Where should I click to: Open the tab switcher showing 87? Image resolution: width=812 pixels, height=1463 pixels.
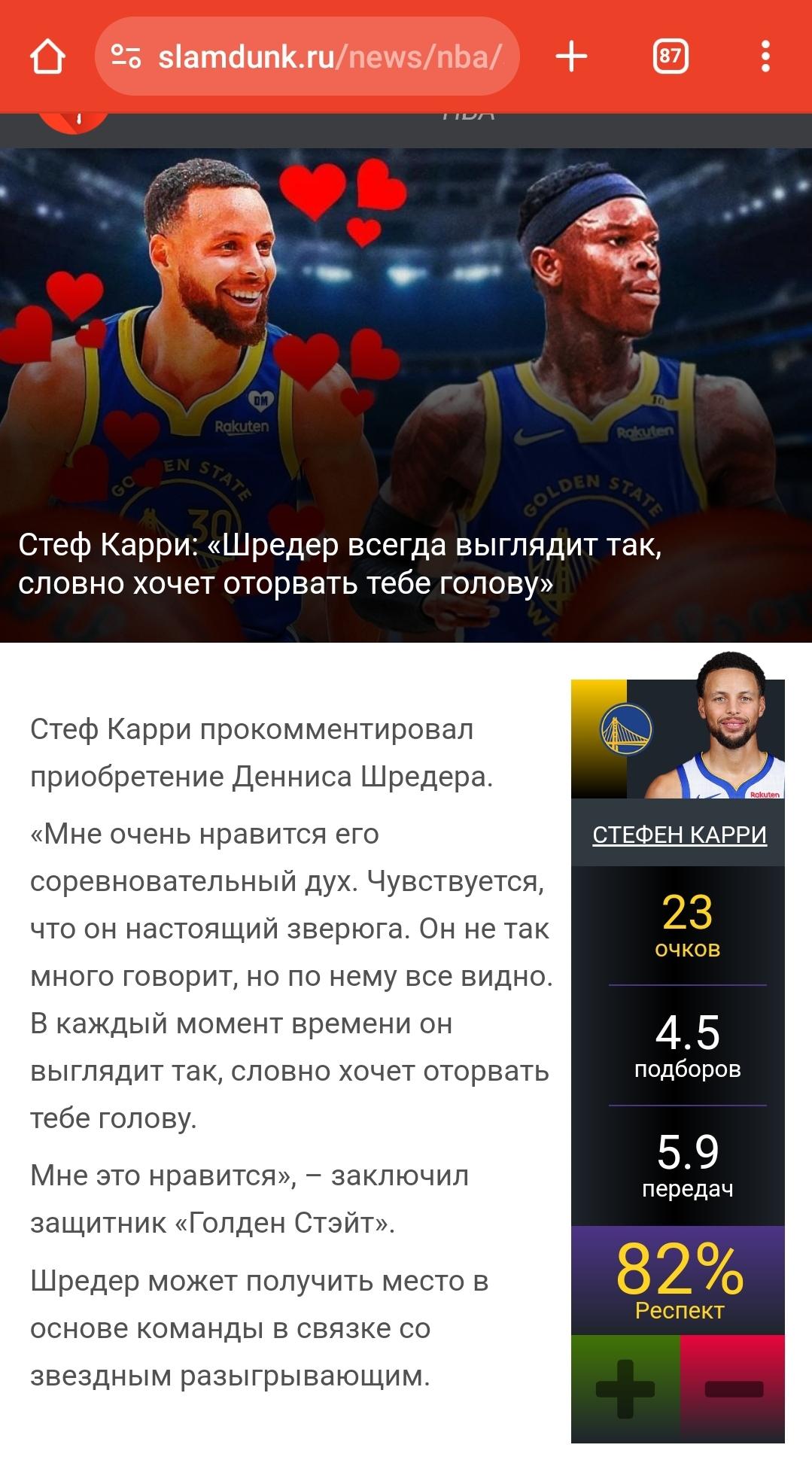(x=670, y=56)
